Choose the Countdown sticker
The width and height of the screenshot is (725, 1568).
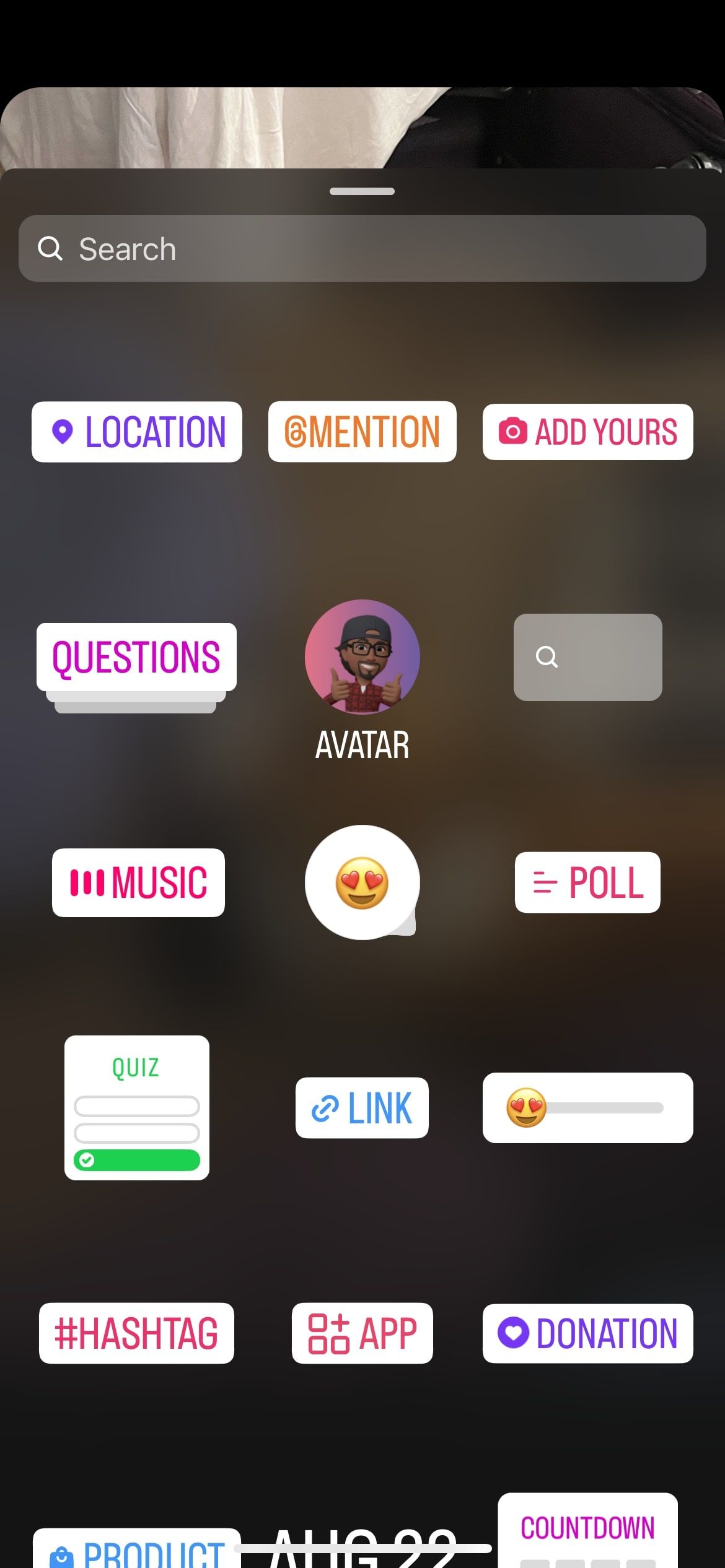tap(587, 1530)
